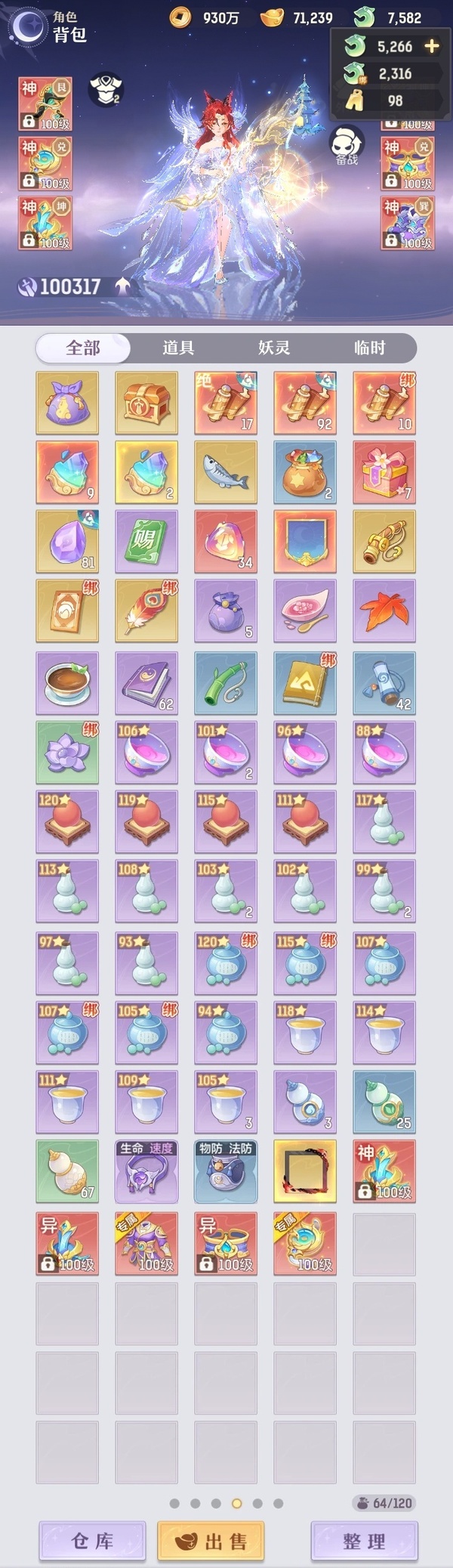The width and height of the screenshot is (453, 1568).
Task: Switch to the 妖灵 tab
Action: pyautogui.click(x=274, y=348)
